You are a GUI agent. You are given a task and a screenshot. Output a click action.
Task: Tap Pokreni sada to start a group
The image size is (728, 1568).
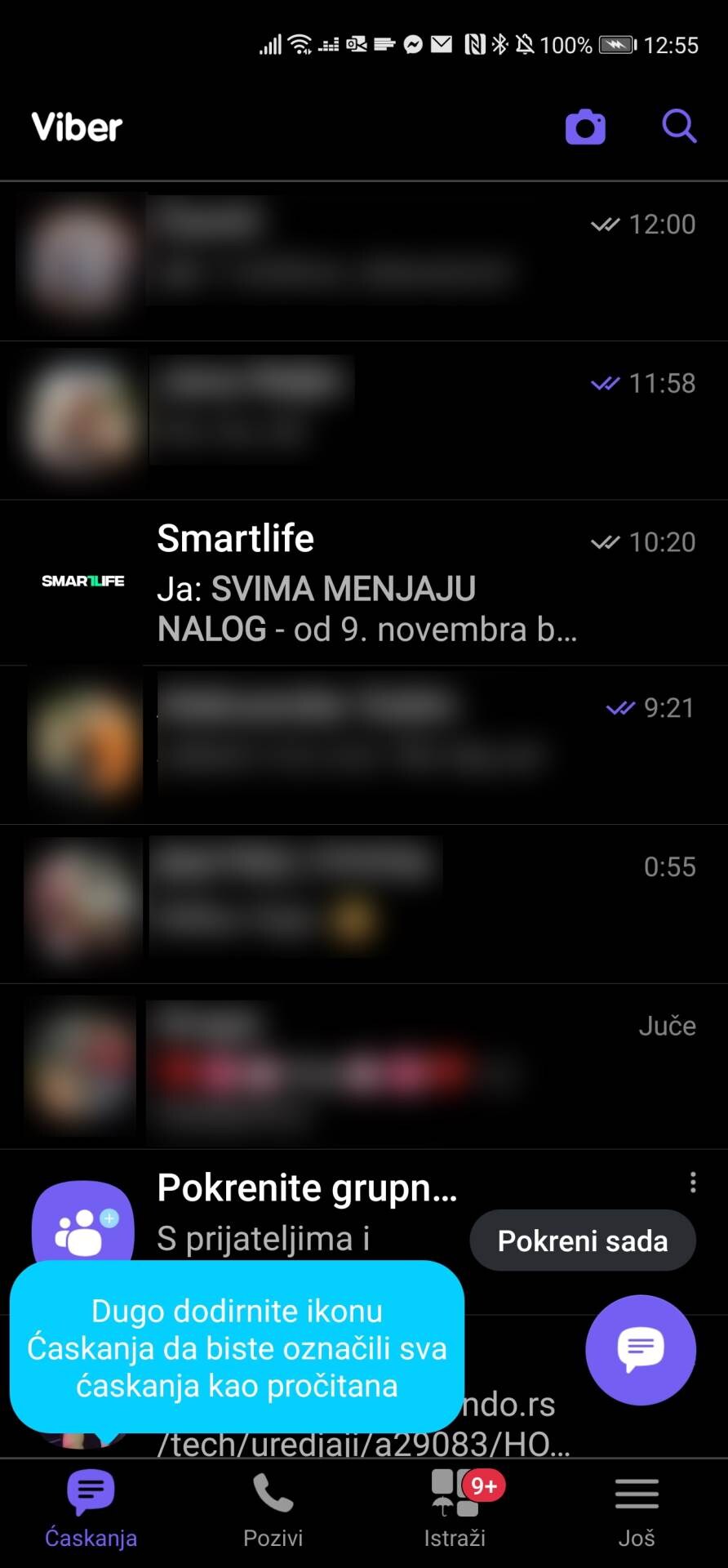(582, 1241)
